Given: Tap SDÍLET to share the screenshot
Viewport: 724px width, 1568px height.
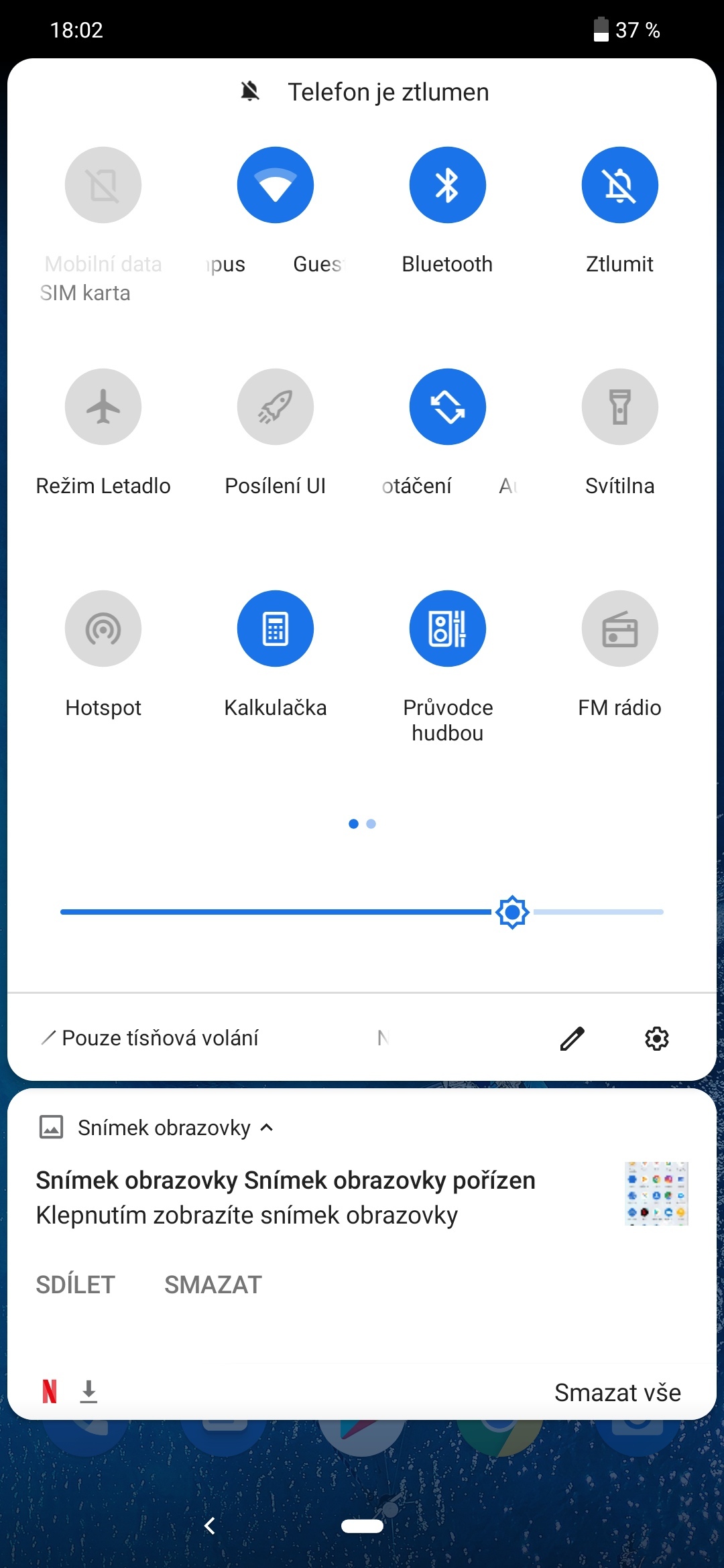Looking at the screenshot, I should click(75, 1284).
